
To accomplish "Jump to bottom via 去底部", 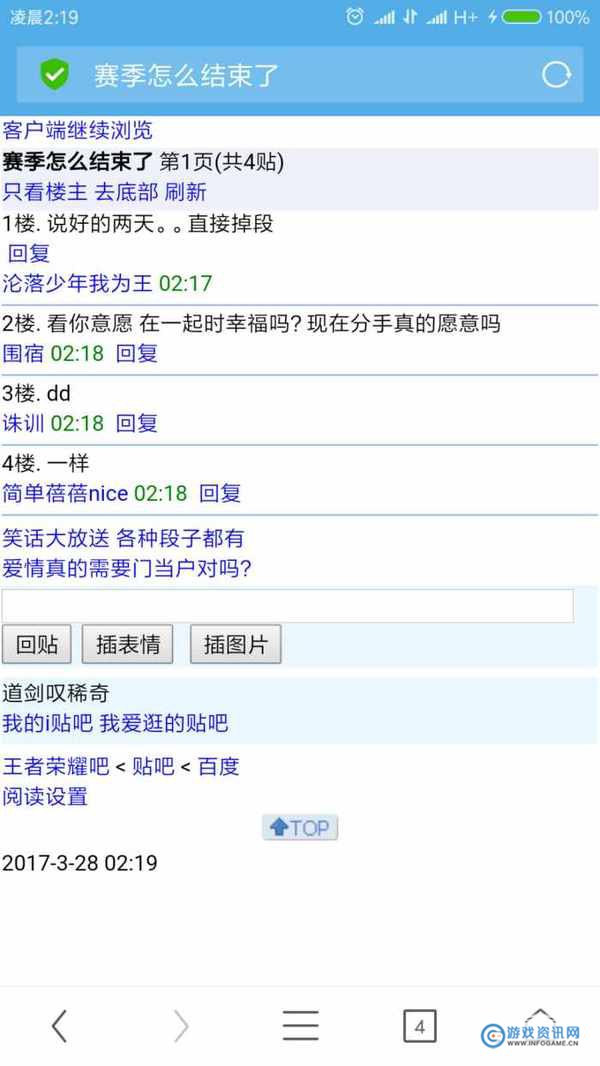I will coord(126,192).
